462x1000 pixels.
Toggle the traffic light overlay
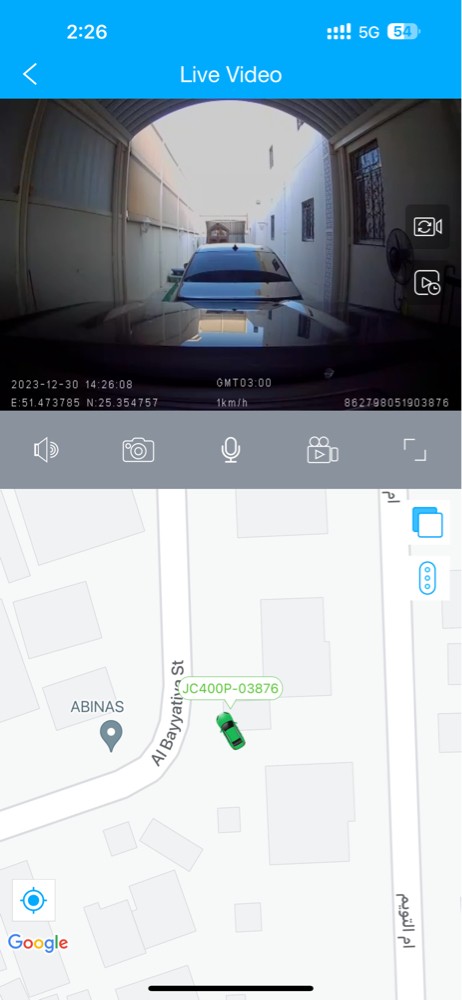click(x=428, y=578)
